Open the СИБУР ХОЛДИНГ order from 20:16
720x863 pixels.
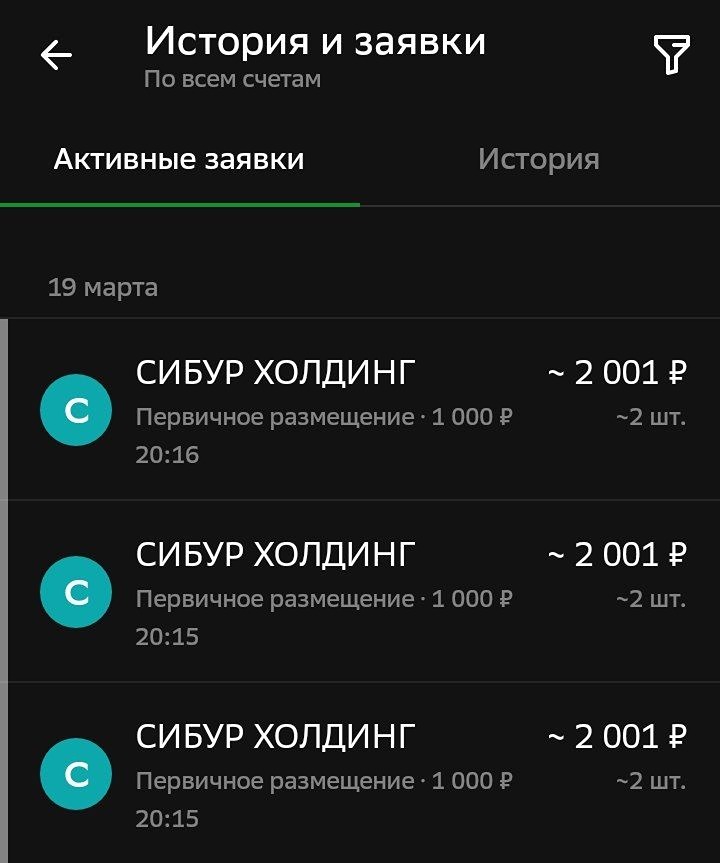(x=360, y=410)
